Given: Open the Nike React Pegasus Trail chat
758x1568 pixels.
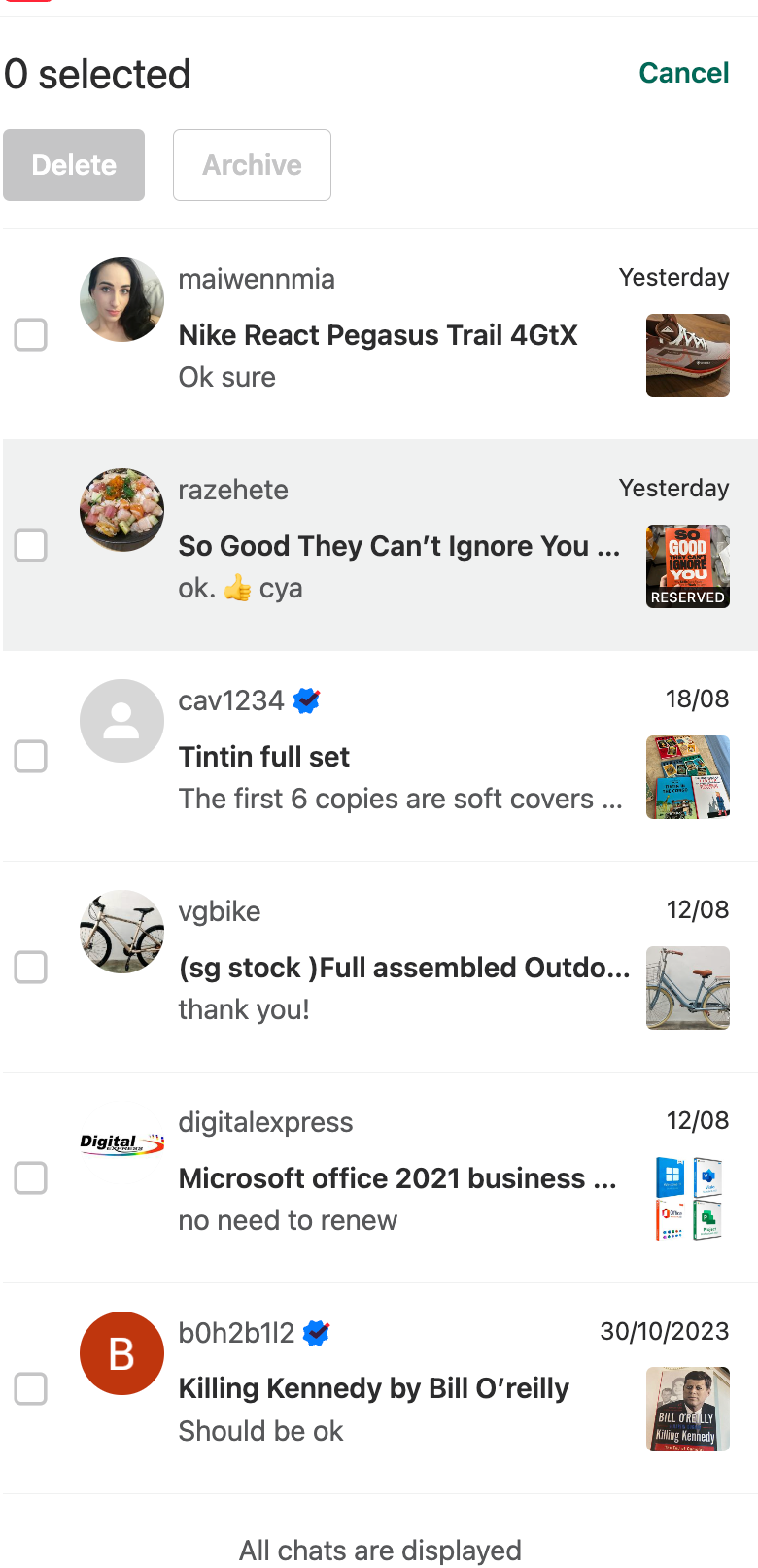Looking at the screenshot, I should [378, 335].
